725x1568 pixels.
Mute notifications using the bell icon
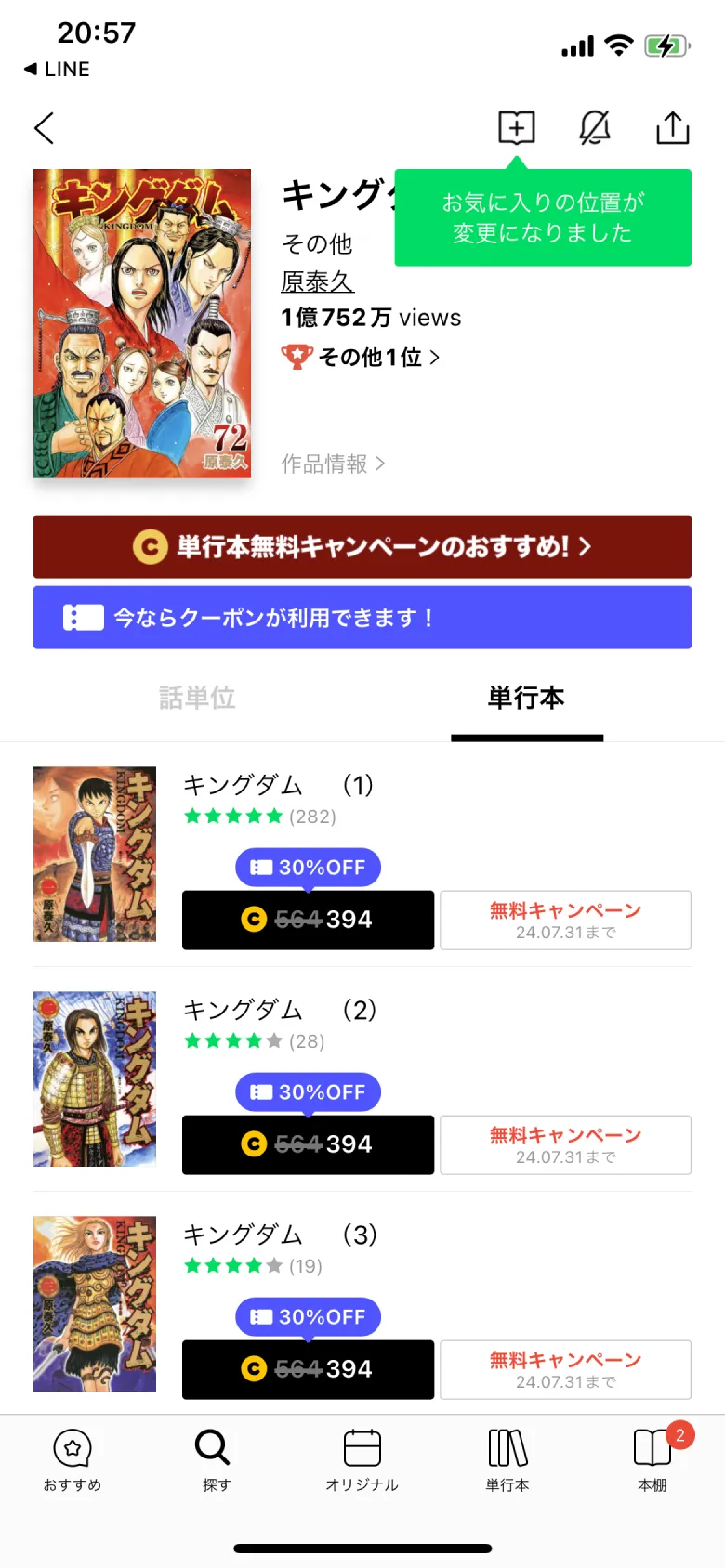(594, 128)
